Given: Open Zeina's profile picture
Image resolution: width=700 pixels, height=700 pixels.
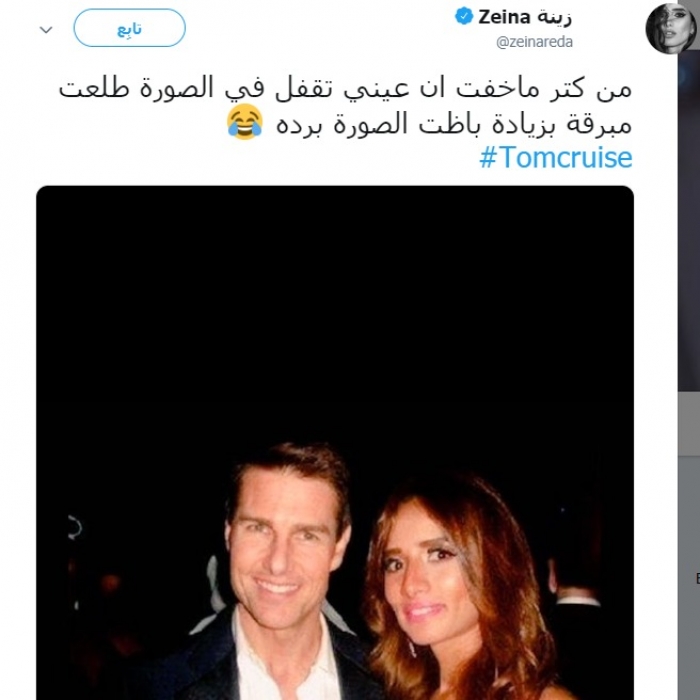Looking at the screenshot, I should click(x=670, y=28).
